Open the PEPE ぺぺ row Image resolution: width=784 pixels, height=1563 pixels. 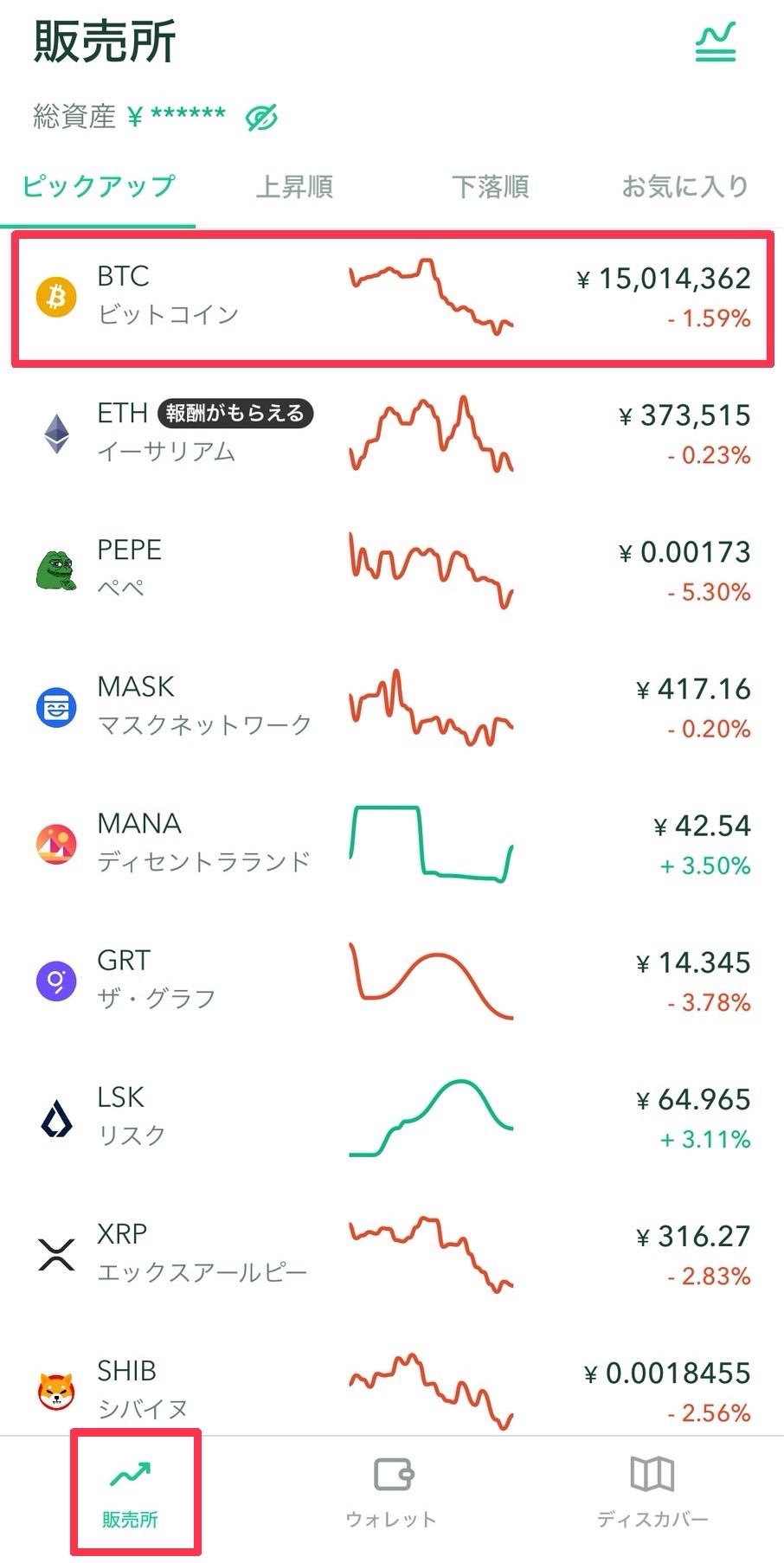tap(392, 570)
